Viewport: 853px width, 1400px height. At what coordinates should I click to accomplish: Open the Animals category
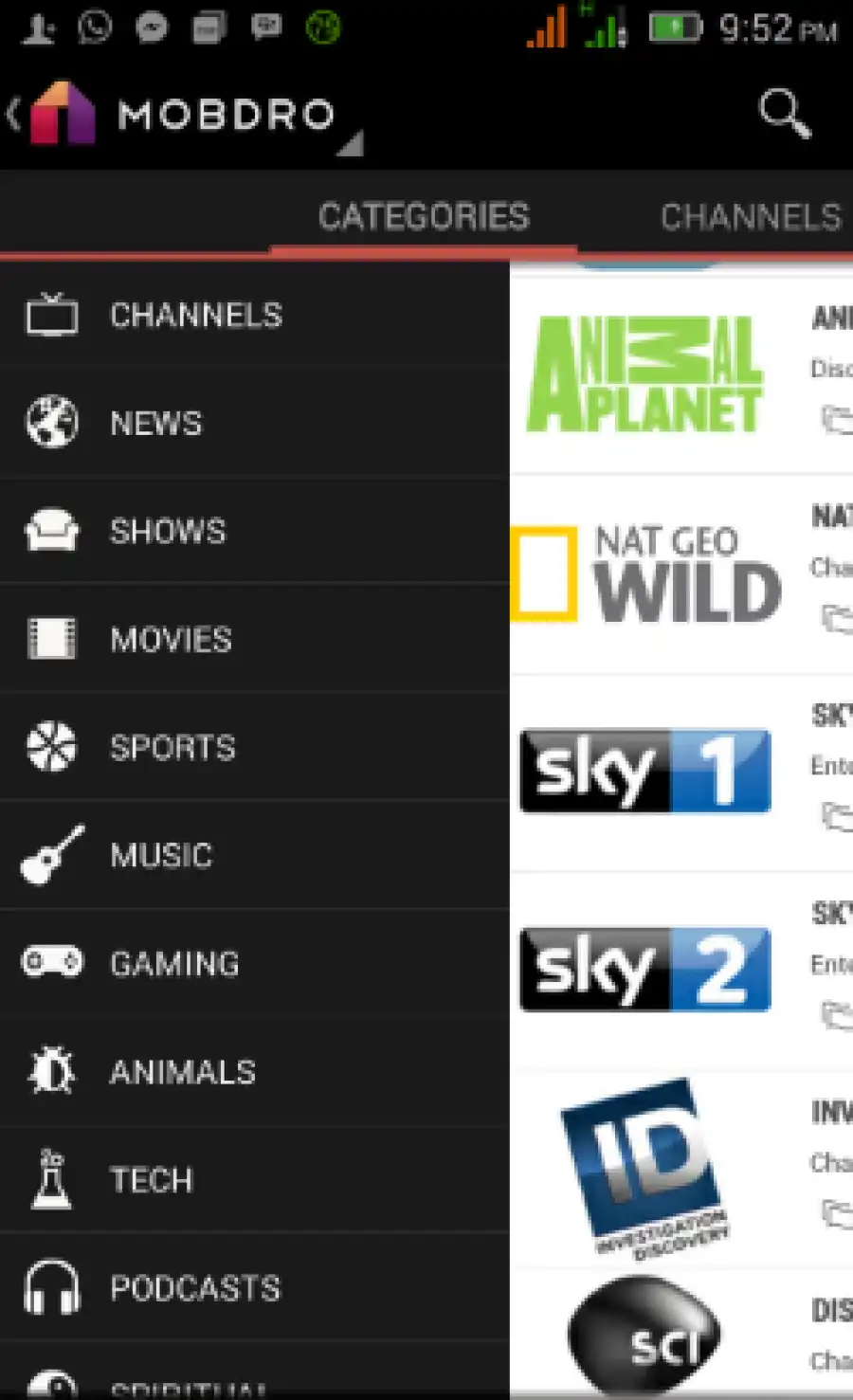coord(182,1071)
